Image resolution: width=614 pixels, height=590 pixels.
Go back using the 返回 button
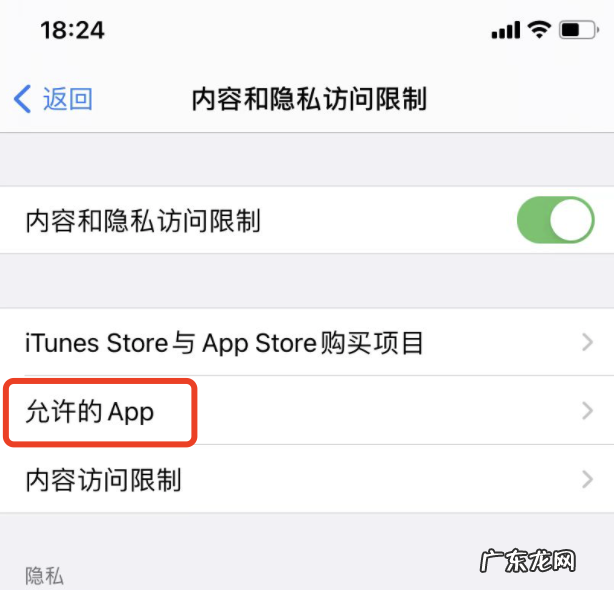click(x=54, y=99)
